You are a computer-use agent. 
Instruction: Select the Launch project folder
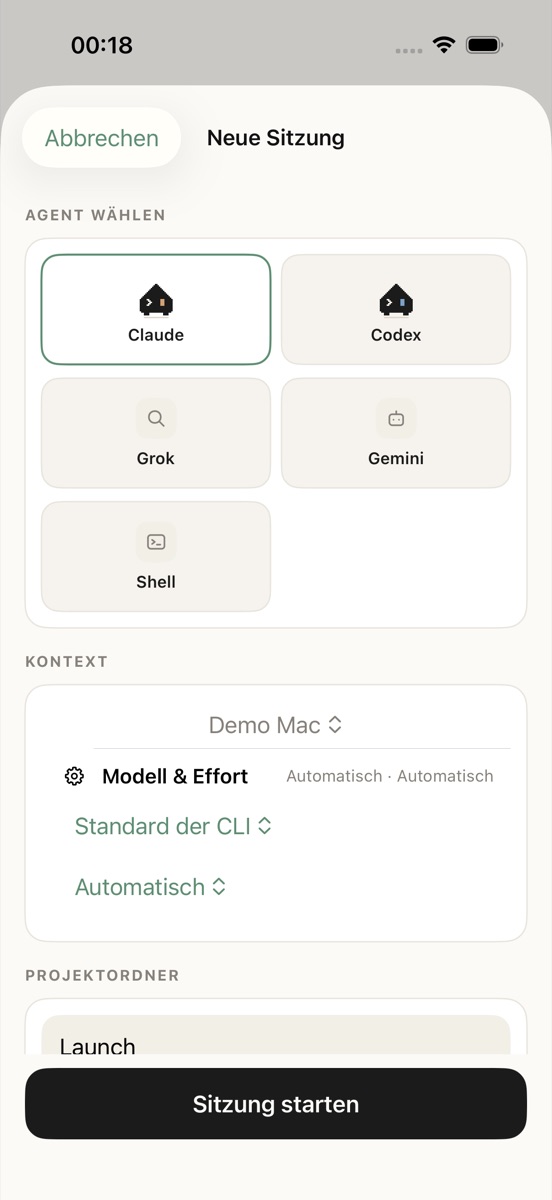tap(276, 1036)
